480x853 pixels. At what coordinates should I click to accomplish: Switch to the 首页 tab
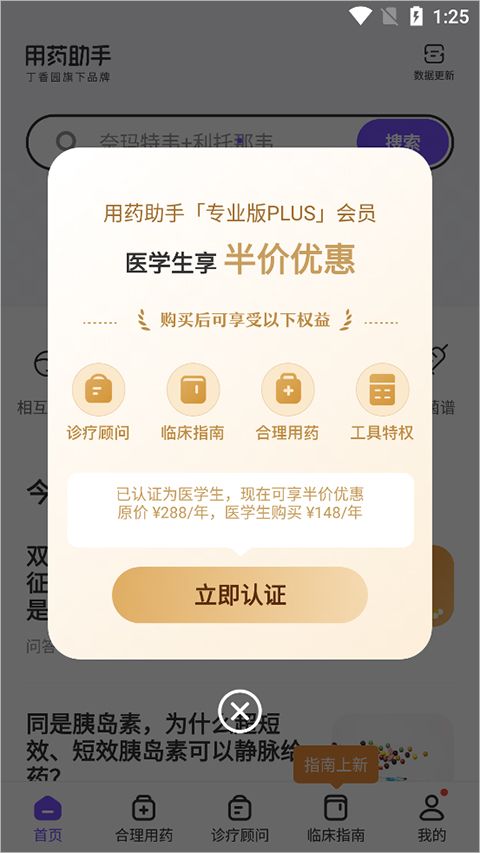click(48, 818)
